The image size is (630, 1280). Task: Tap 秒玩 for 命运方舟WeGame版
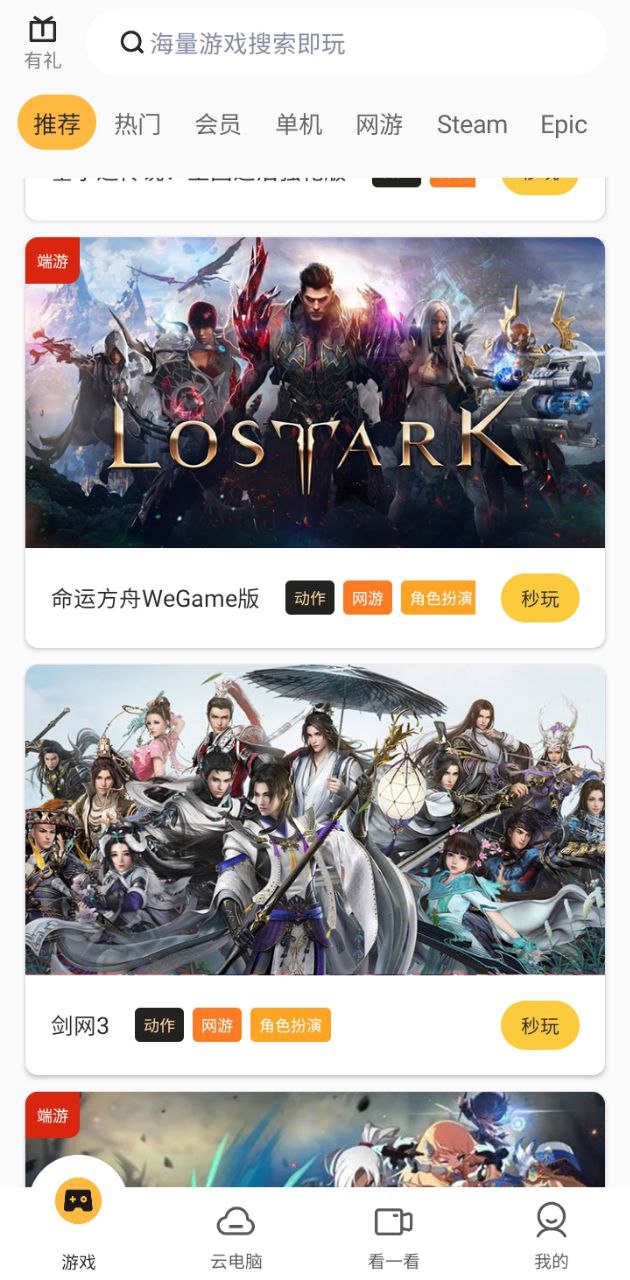tap(540, 598)
